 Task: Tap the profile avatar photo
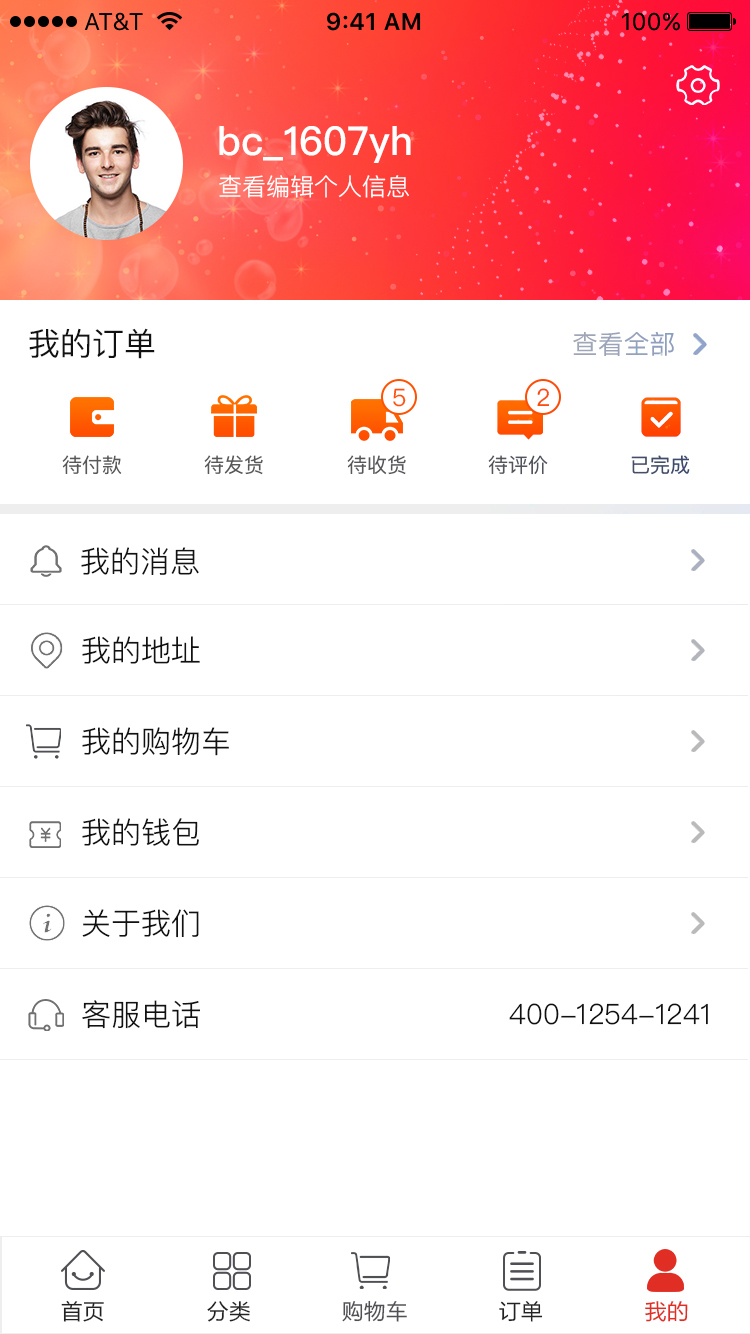tap(106, 164)
